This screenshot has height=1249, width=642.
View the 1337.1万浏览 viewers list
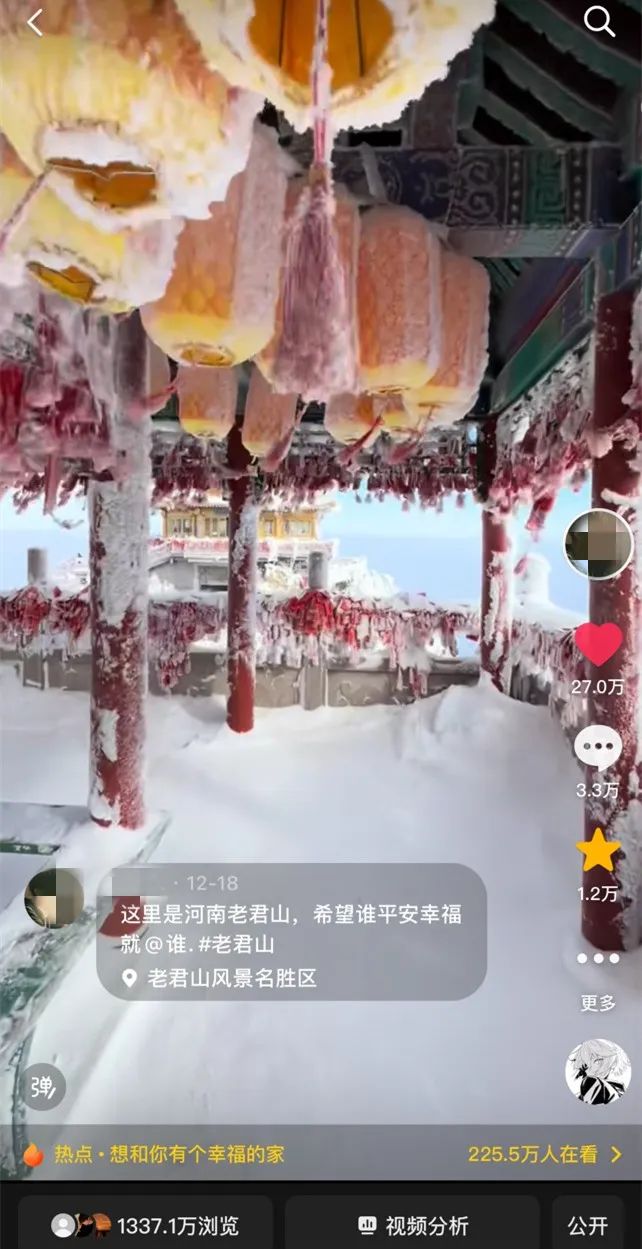tap(146, 1224)
